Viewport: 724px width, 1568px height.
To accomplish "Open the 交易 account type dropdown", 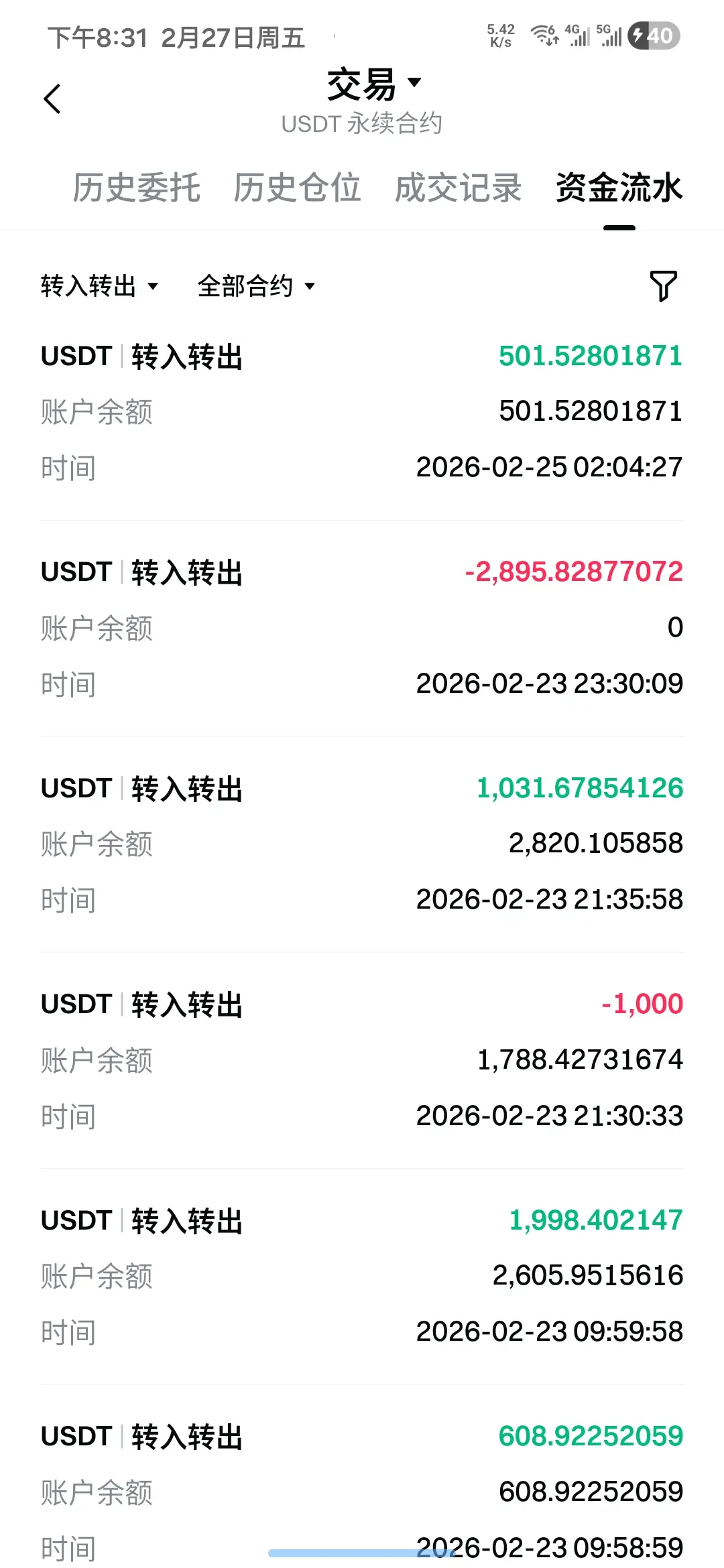I will (x=374, y=84).
